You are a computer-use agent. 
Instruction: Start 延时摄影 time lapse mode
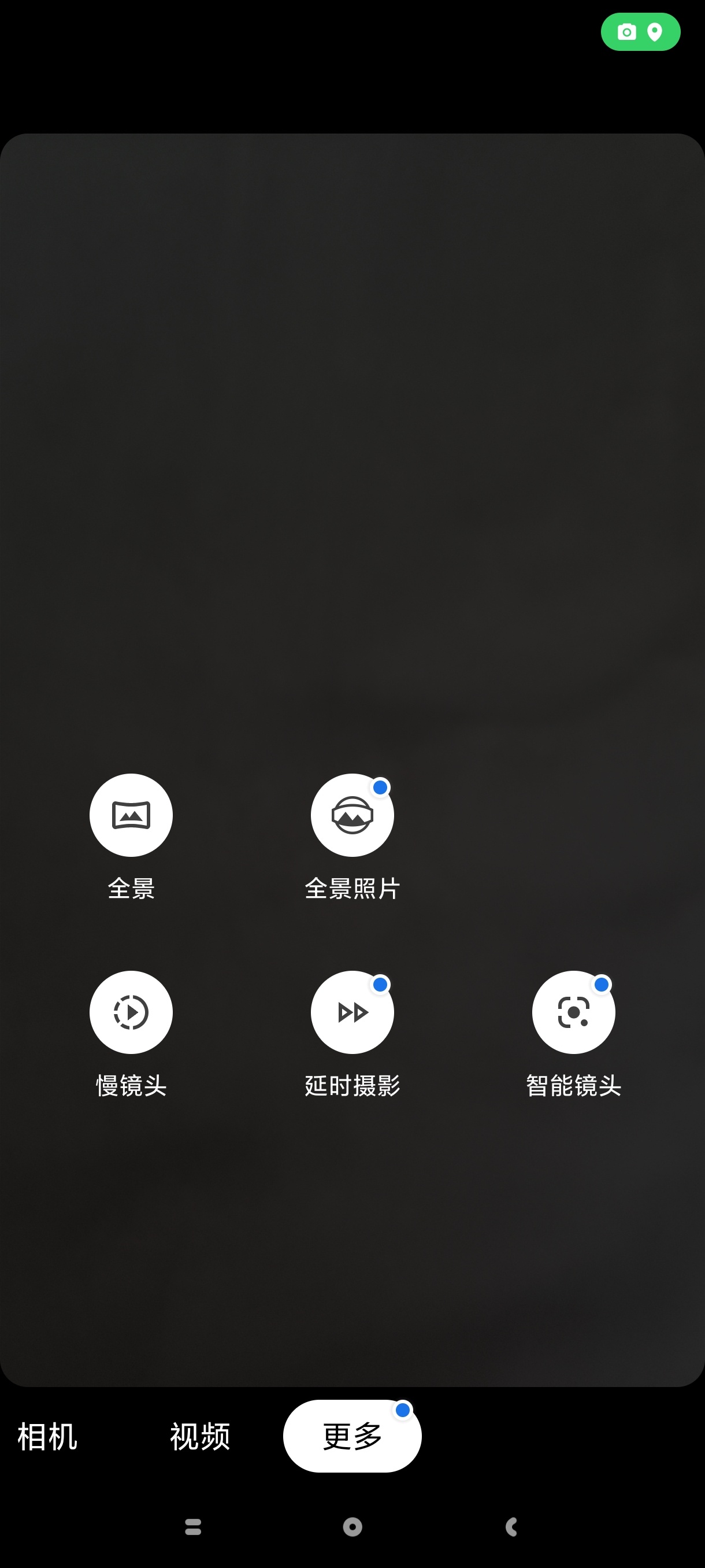click(x=352, y=1012)
